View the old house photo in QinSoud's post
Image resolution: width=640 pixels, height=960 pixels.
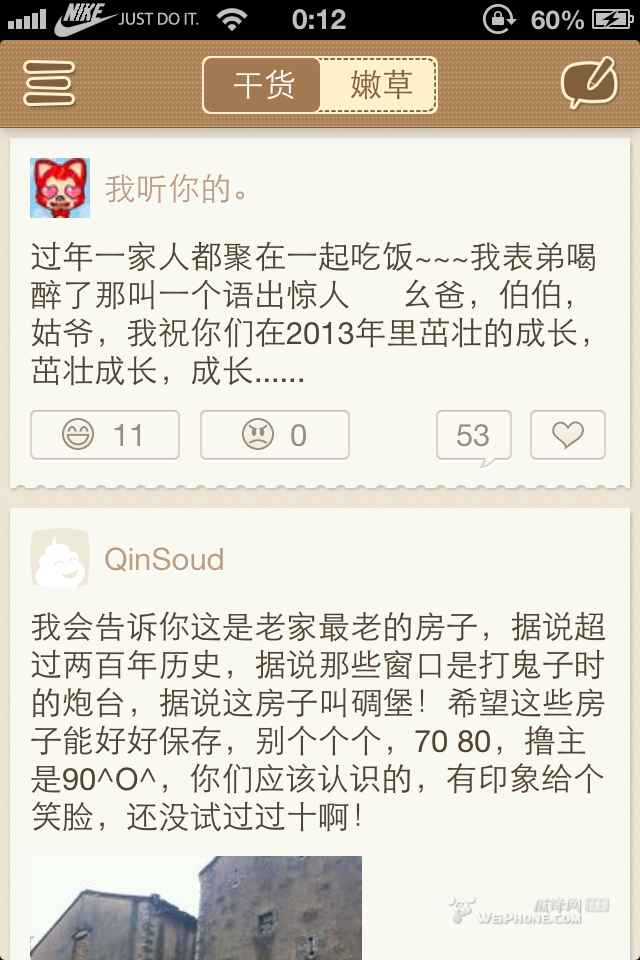pos(196,907)
